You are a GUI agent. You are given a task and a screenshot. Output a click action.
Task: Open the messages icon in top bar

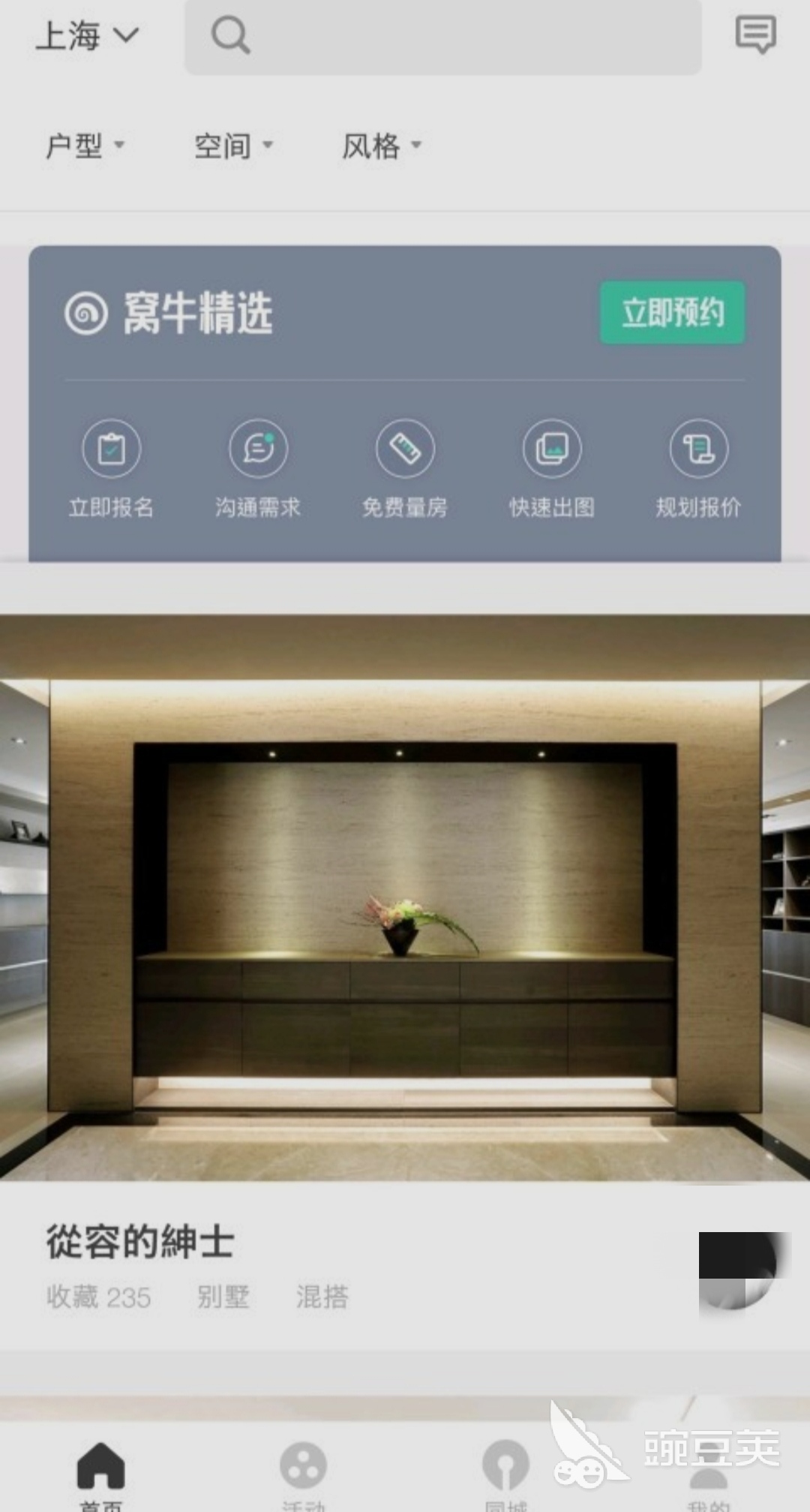[756, 35]
